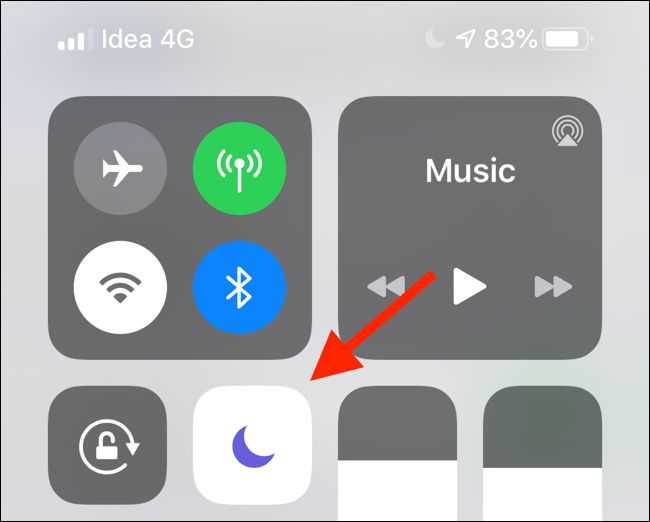The image size is (650, 522).
Task: Play music in the Music widget
Action: point(469,287)
